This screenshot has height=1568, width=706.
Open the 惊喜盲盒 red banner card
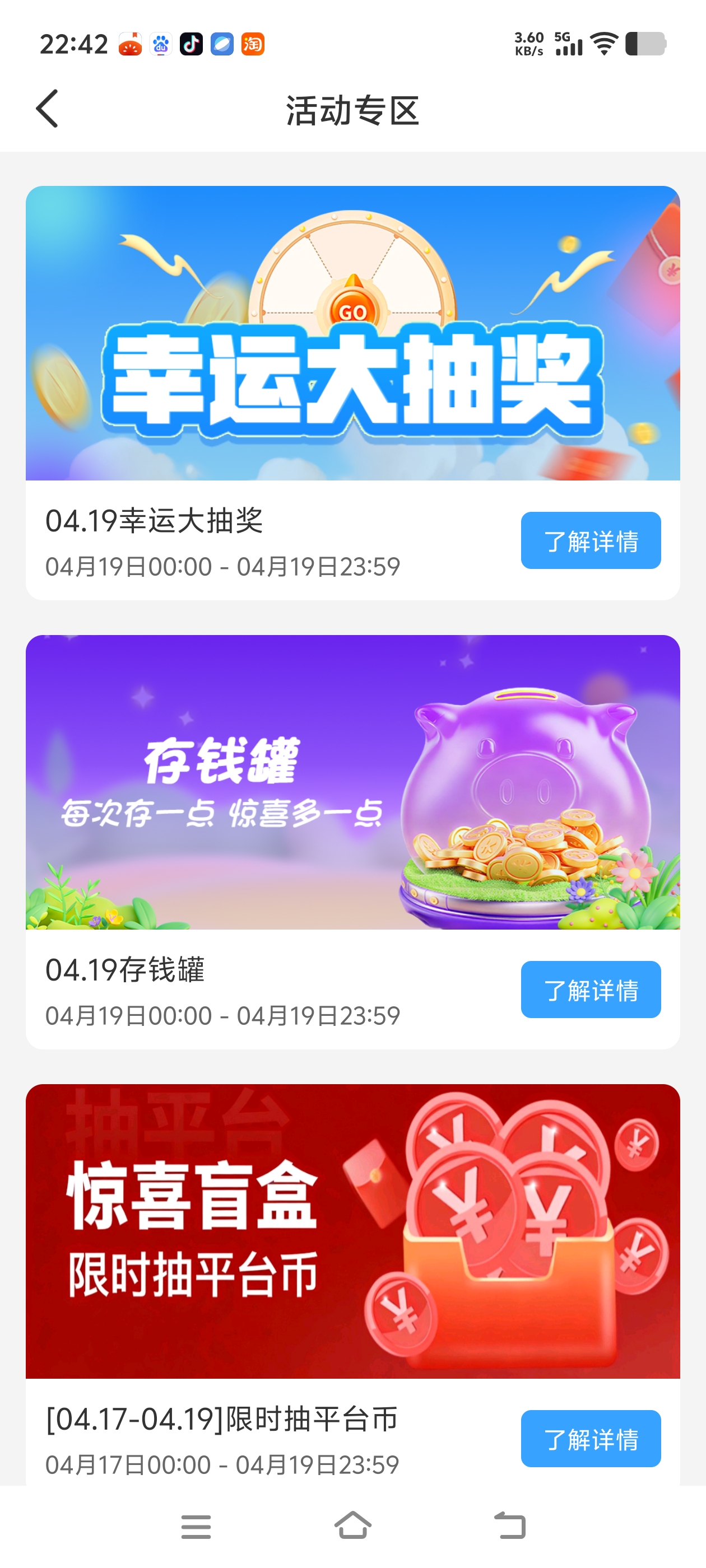click(352, 1231)
